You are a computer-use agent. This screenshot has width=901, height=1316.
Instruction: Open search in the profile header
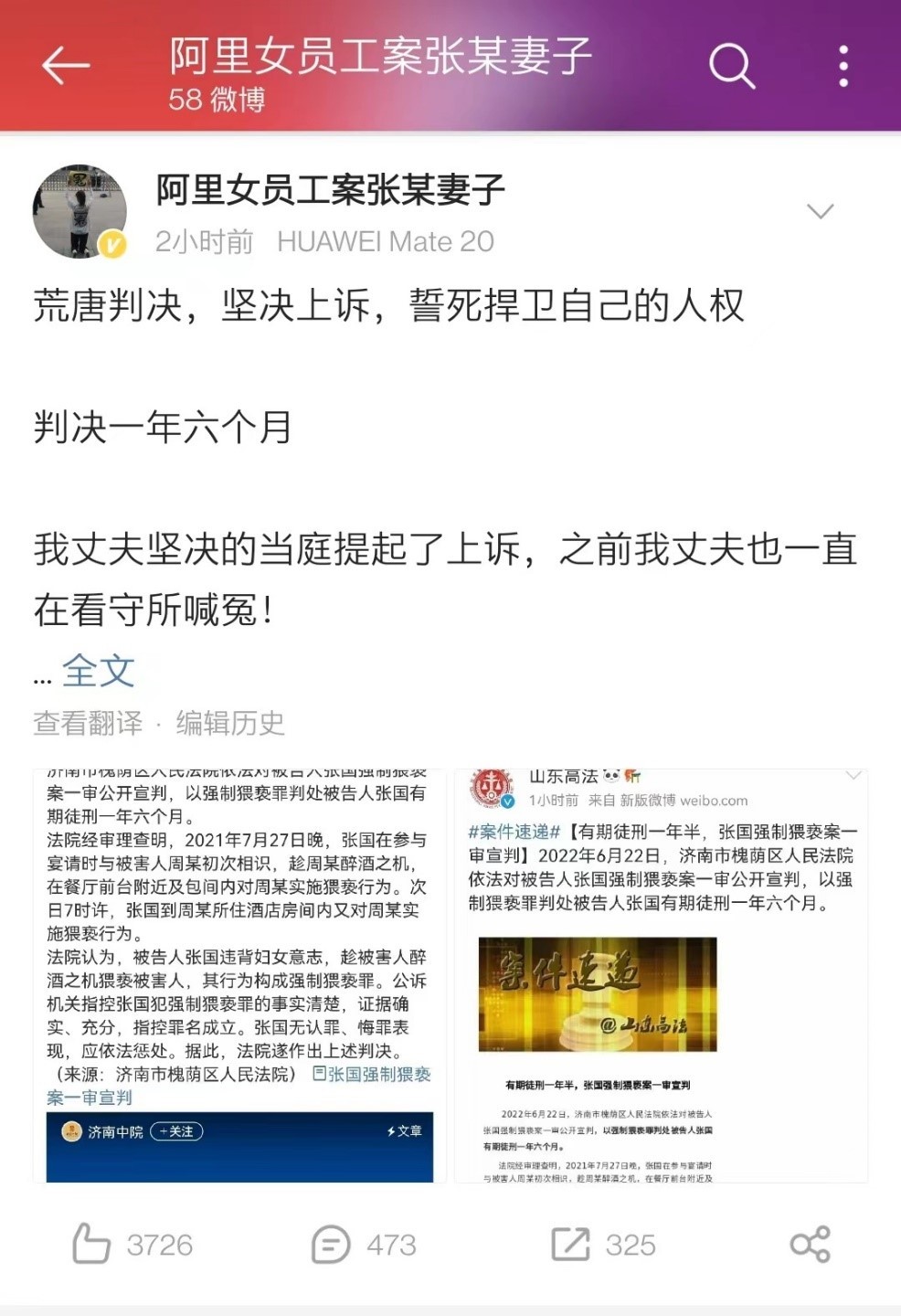click(731, 66)
